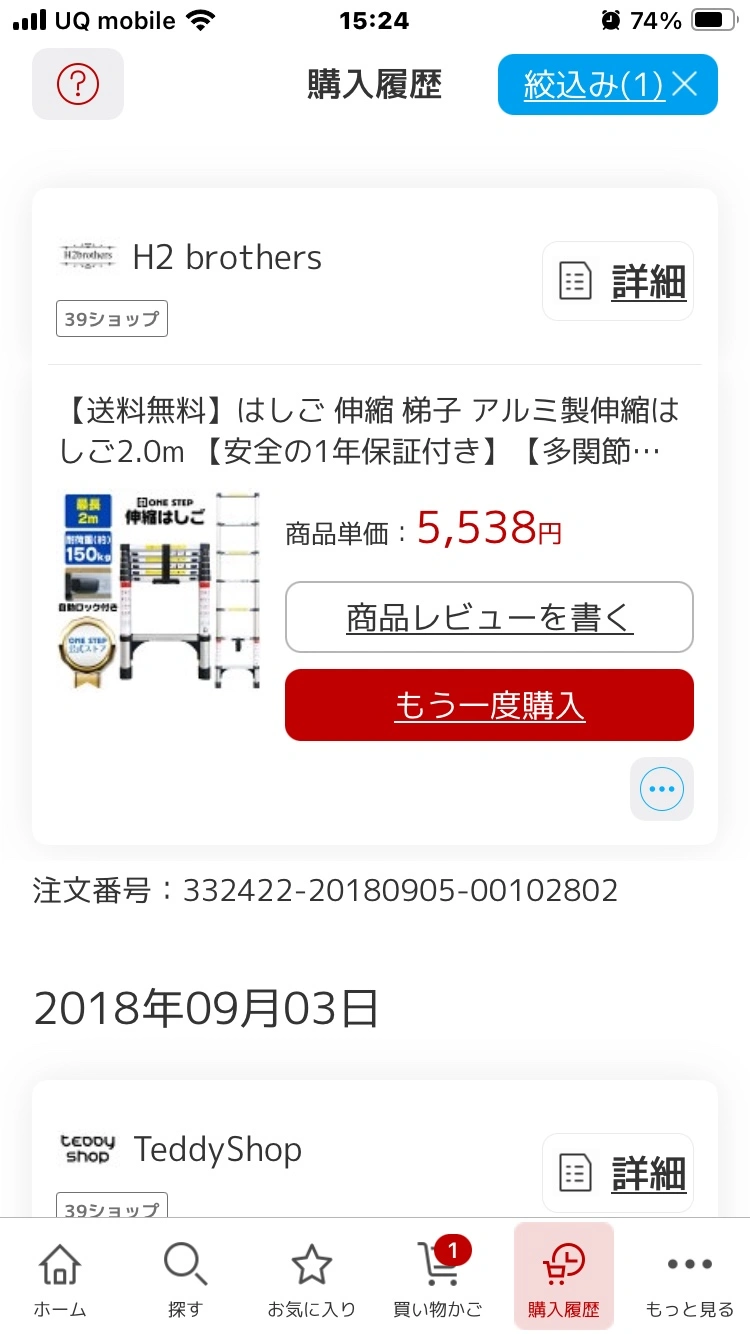Open the telescopic ladder product title

tap(374, 431)
